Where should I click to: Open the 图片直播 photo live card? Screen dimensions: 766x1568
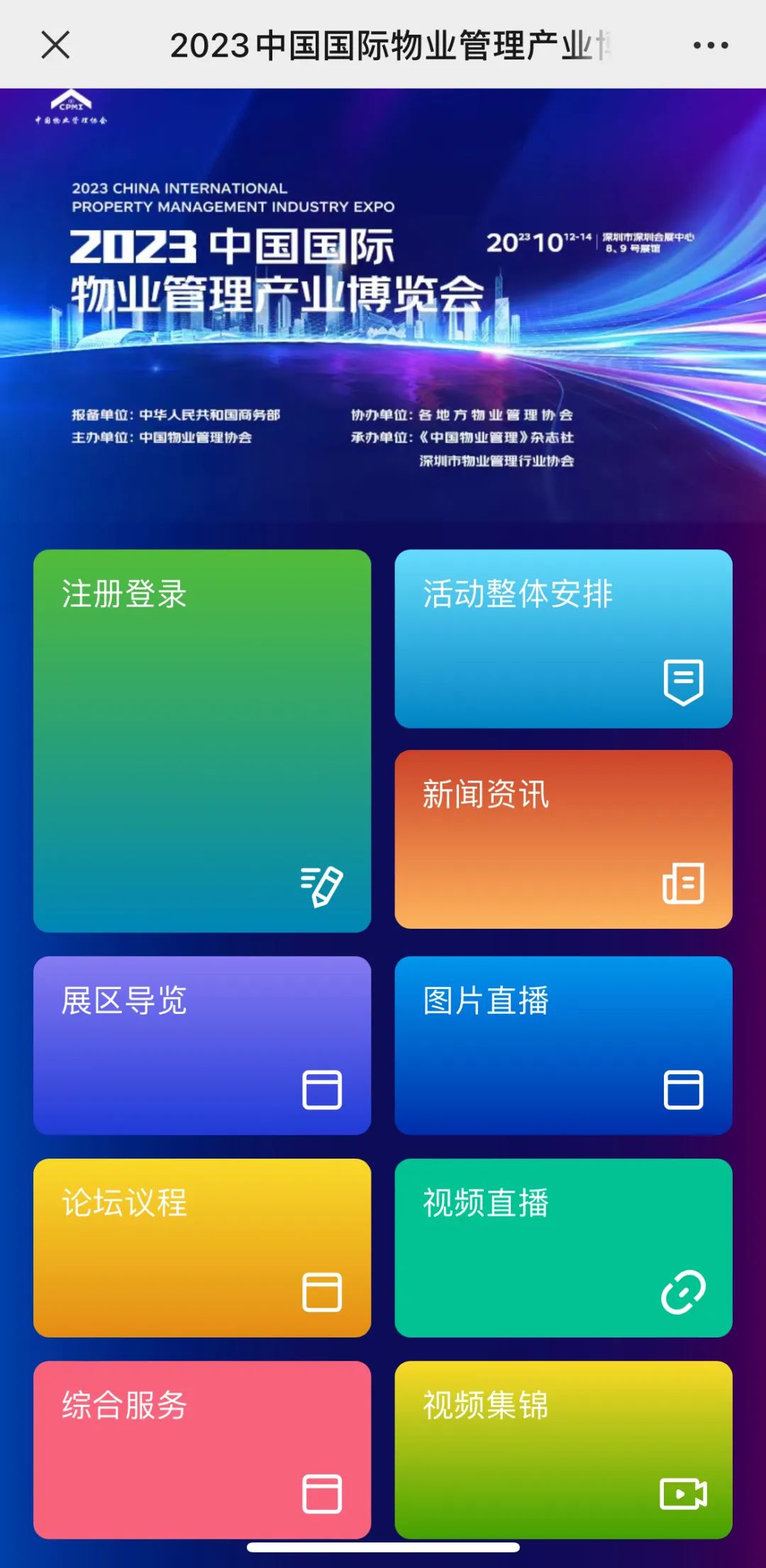pos(563,1045)
